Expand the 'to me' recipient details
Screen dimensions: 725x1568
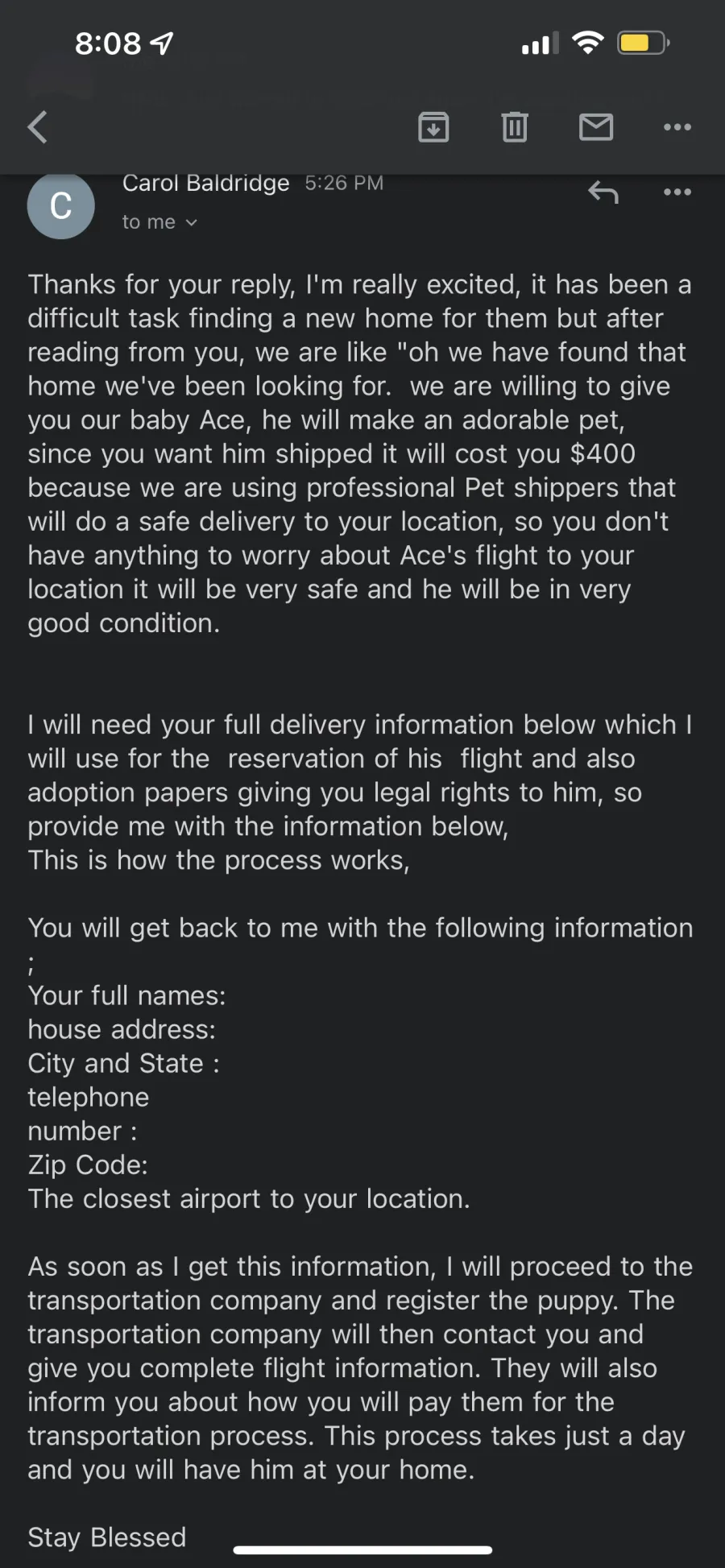click(x=159, y=221)
